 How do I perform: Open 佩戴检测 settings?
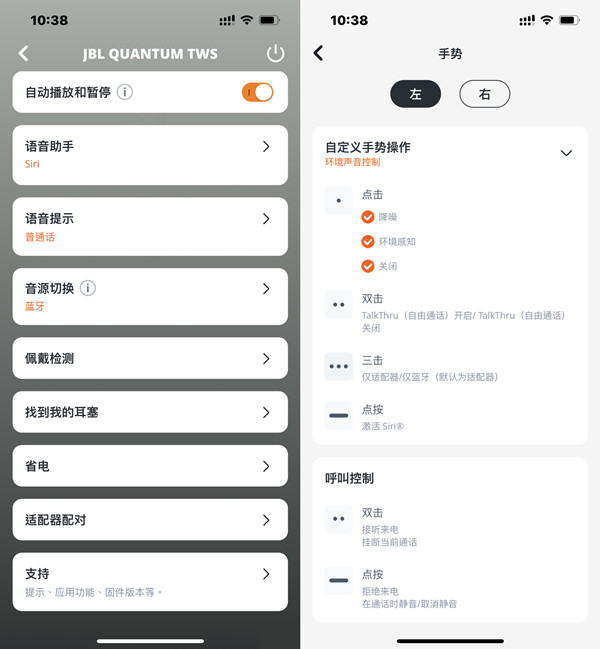click(x=150, y=358)
